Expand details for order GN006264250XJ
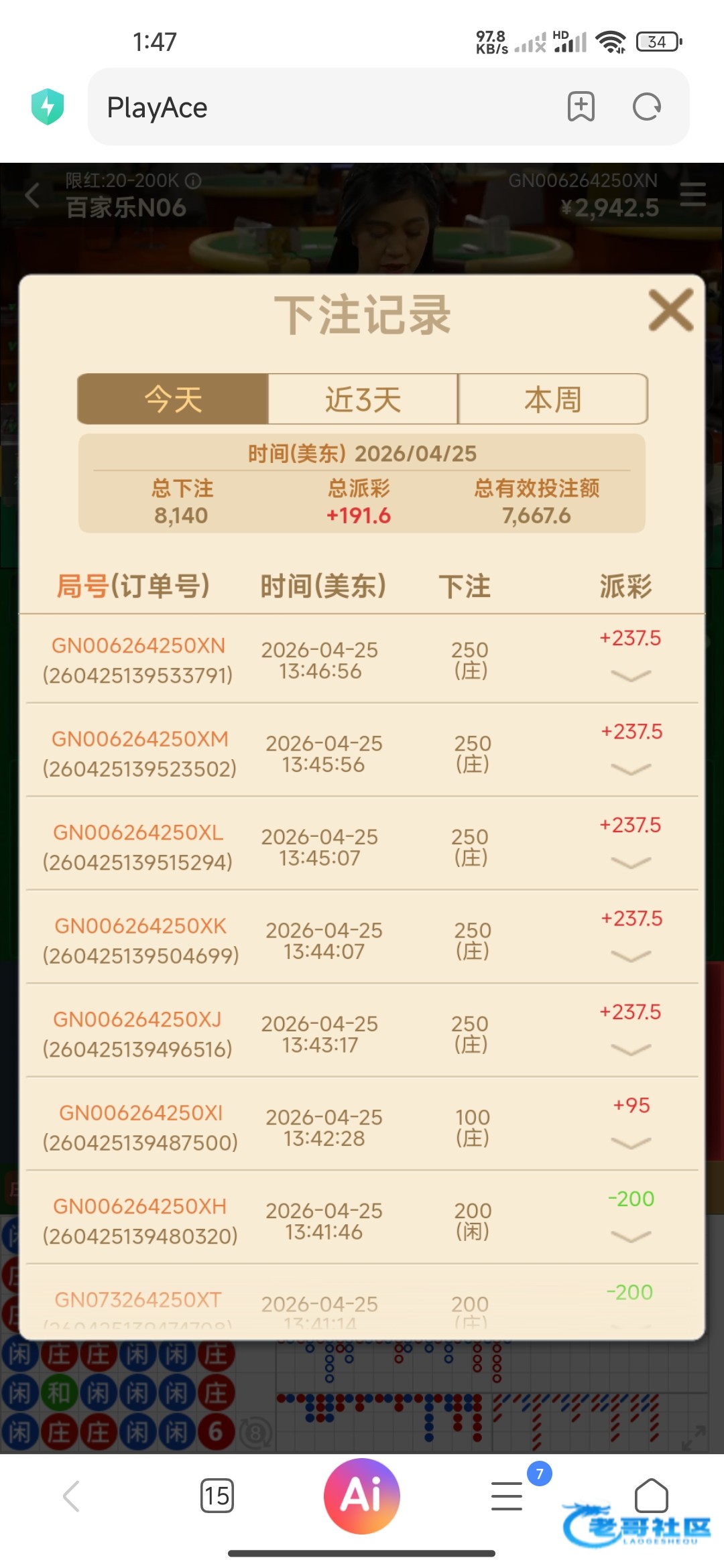724x1568 pixels. [x=631, y=1049]
